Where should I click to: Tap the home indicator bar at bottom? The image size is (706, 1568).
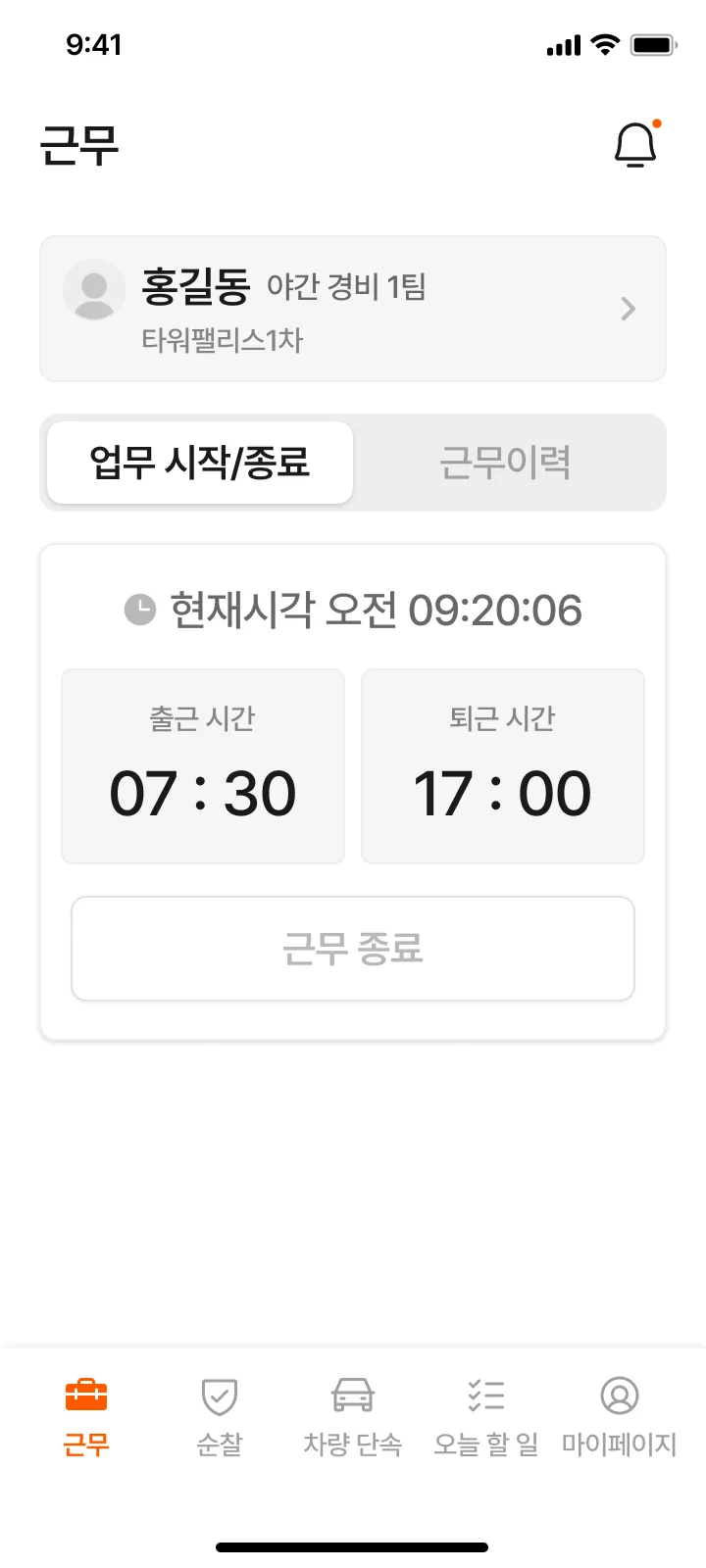click(353, 1546)
